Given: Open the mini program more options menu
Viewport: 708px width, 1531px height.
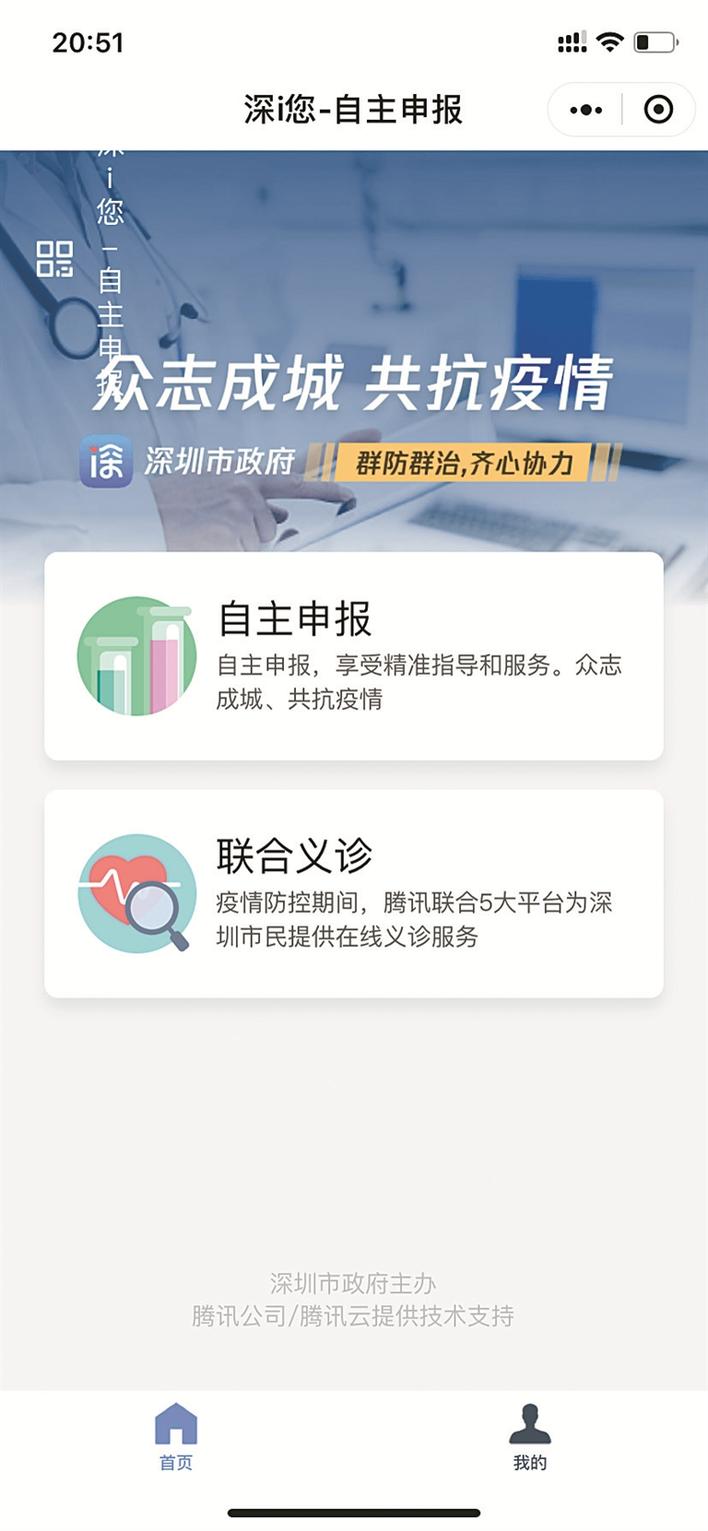Looking at the screenshot, I should click(586, 110).
